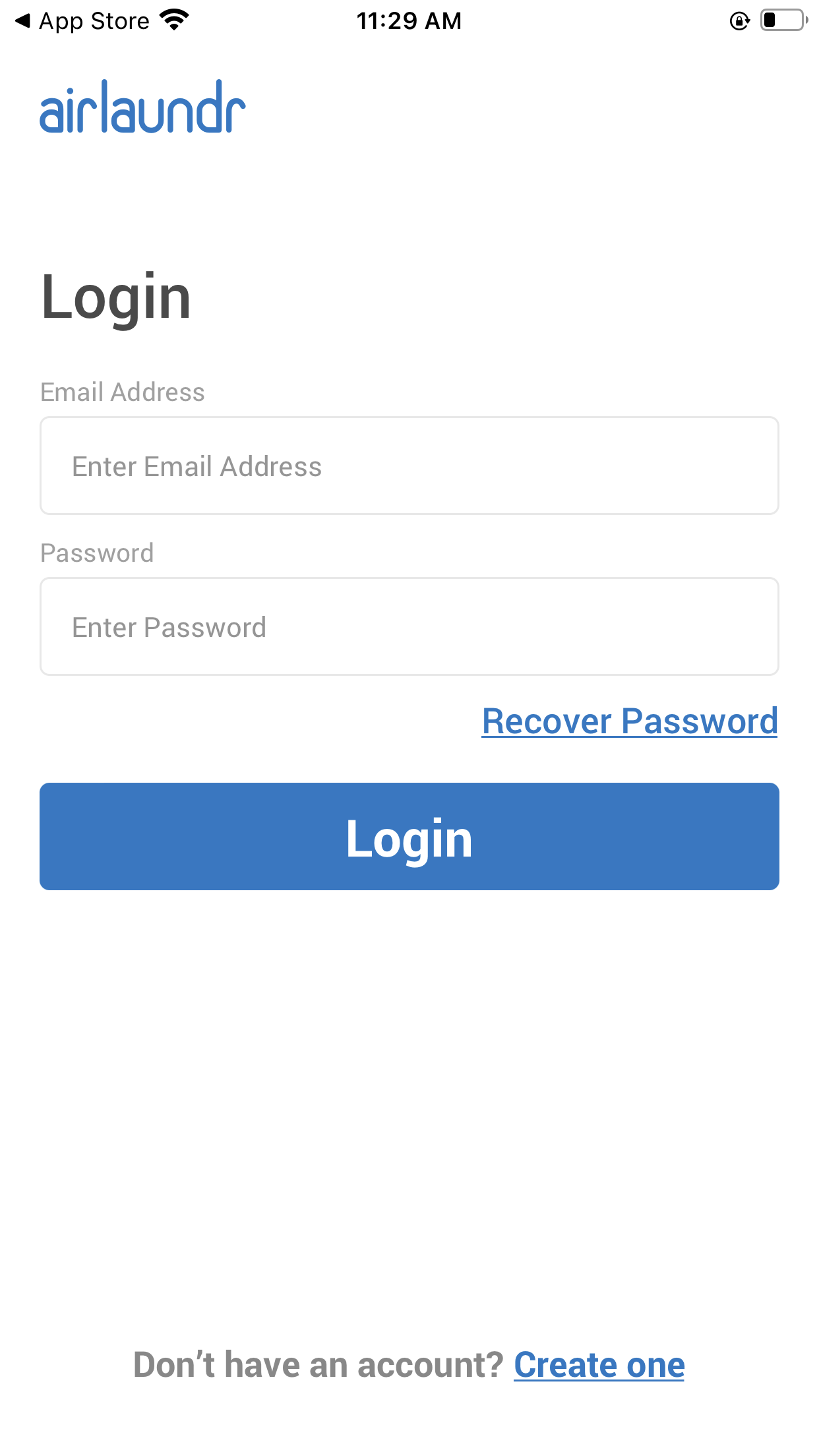Open the Create one account link

[599, 1364]
